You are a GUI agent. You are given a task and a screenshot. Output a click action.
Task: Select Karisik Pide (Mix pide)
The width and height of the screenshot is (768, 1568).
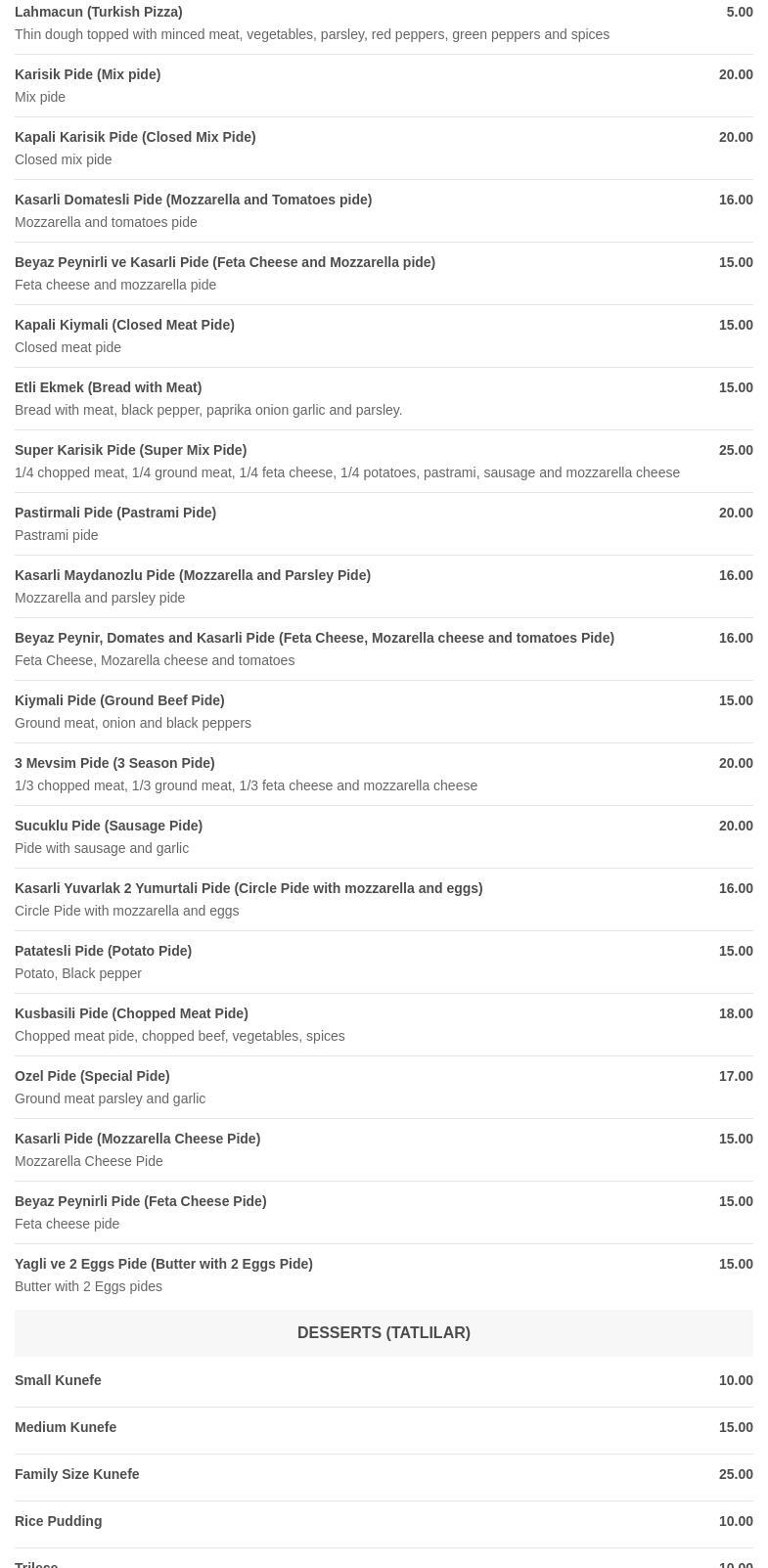coord(88,74)
